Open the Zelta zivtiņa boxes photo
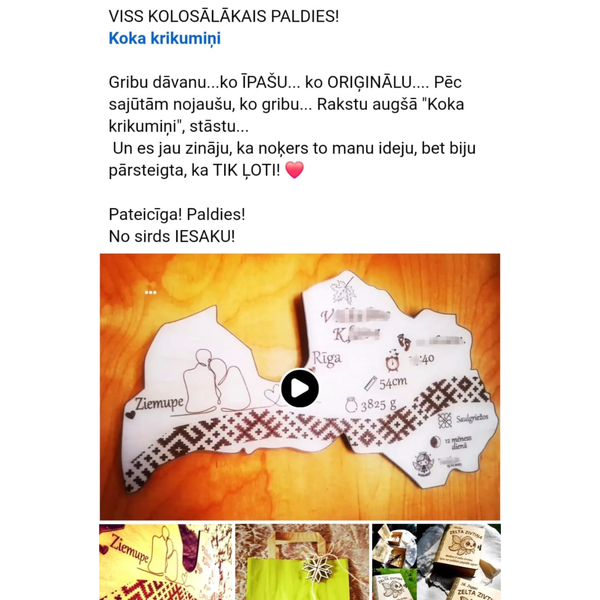 click(436, 562)
